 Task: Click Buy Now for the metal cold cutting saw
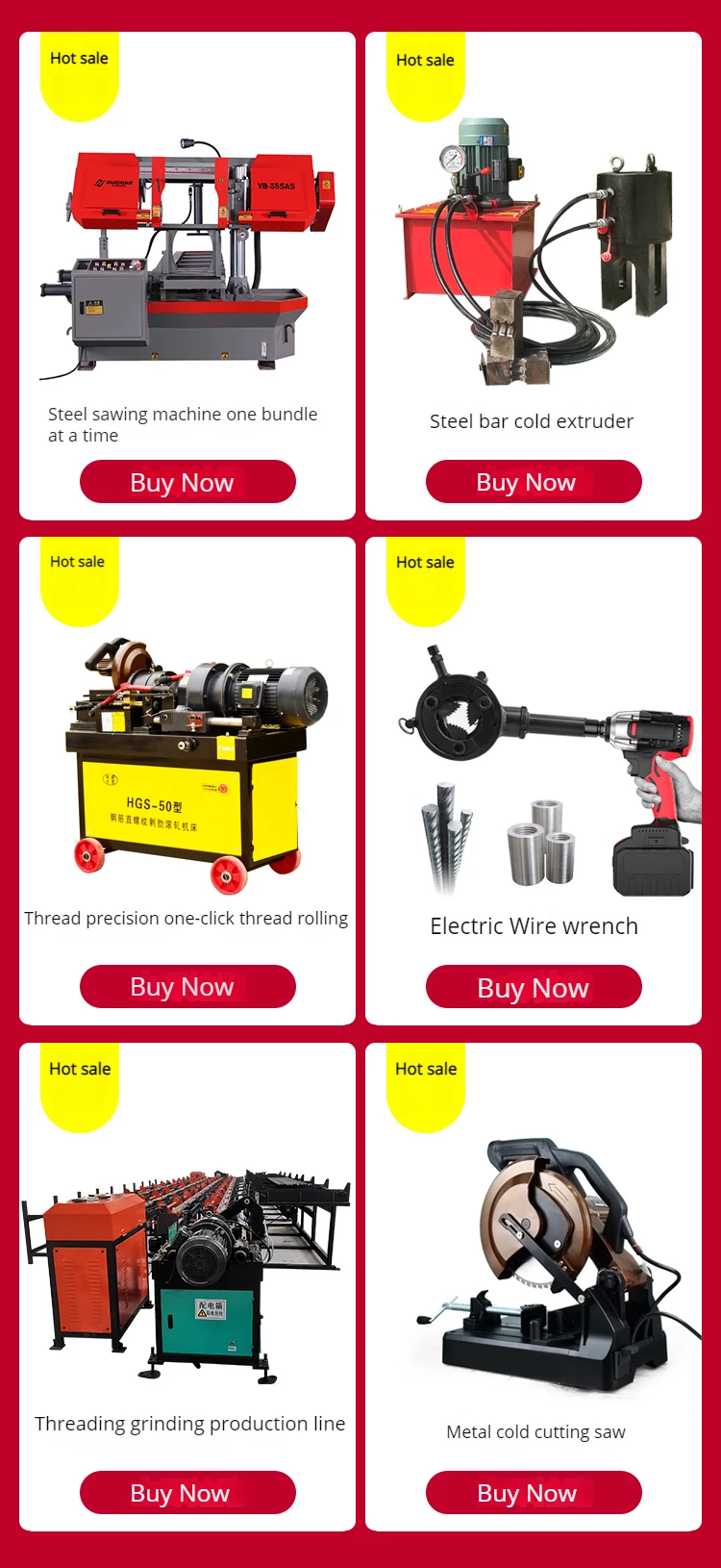point(534,1492)
